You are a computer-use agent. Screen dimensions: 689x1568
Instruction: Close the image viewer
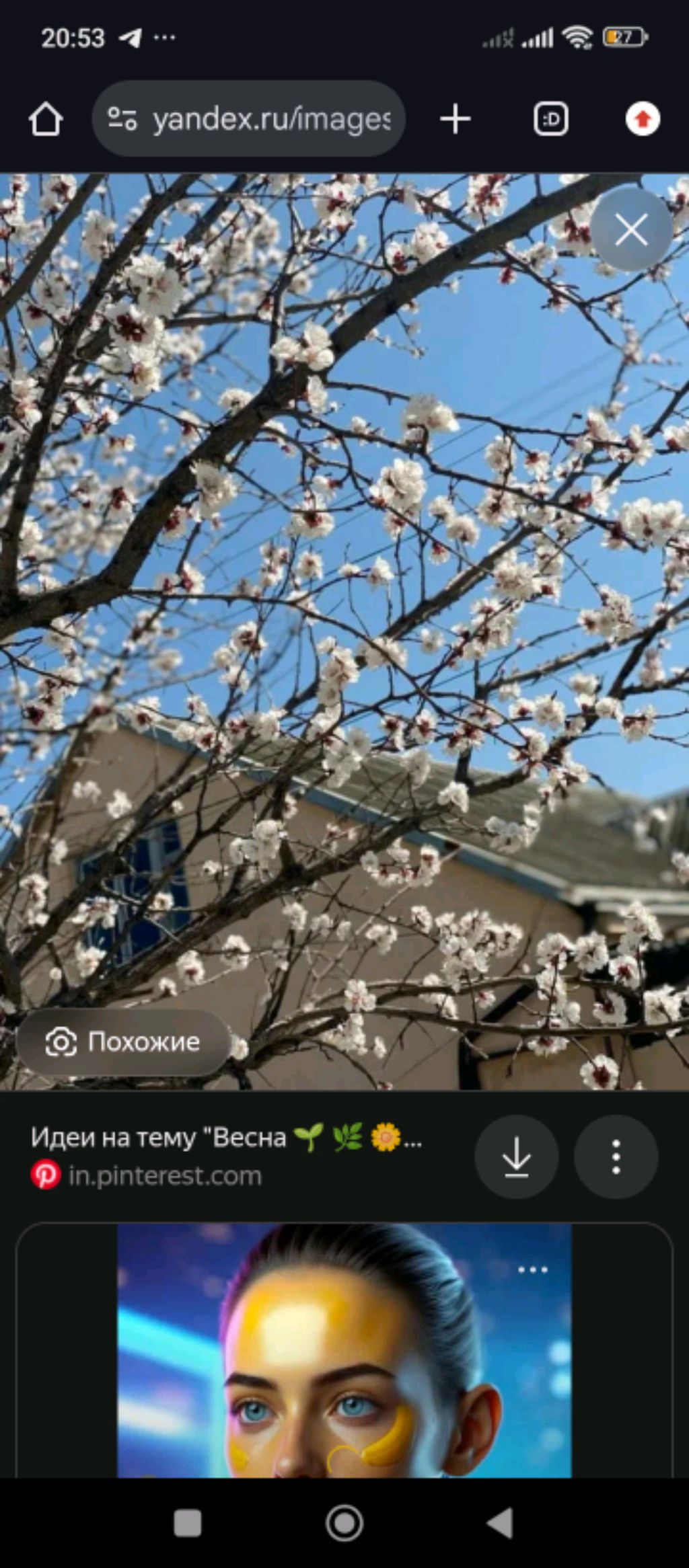click(x=631, y=230)
